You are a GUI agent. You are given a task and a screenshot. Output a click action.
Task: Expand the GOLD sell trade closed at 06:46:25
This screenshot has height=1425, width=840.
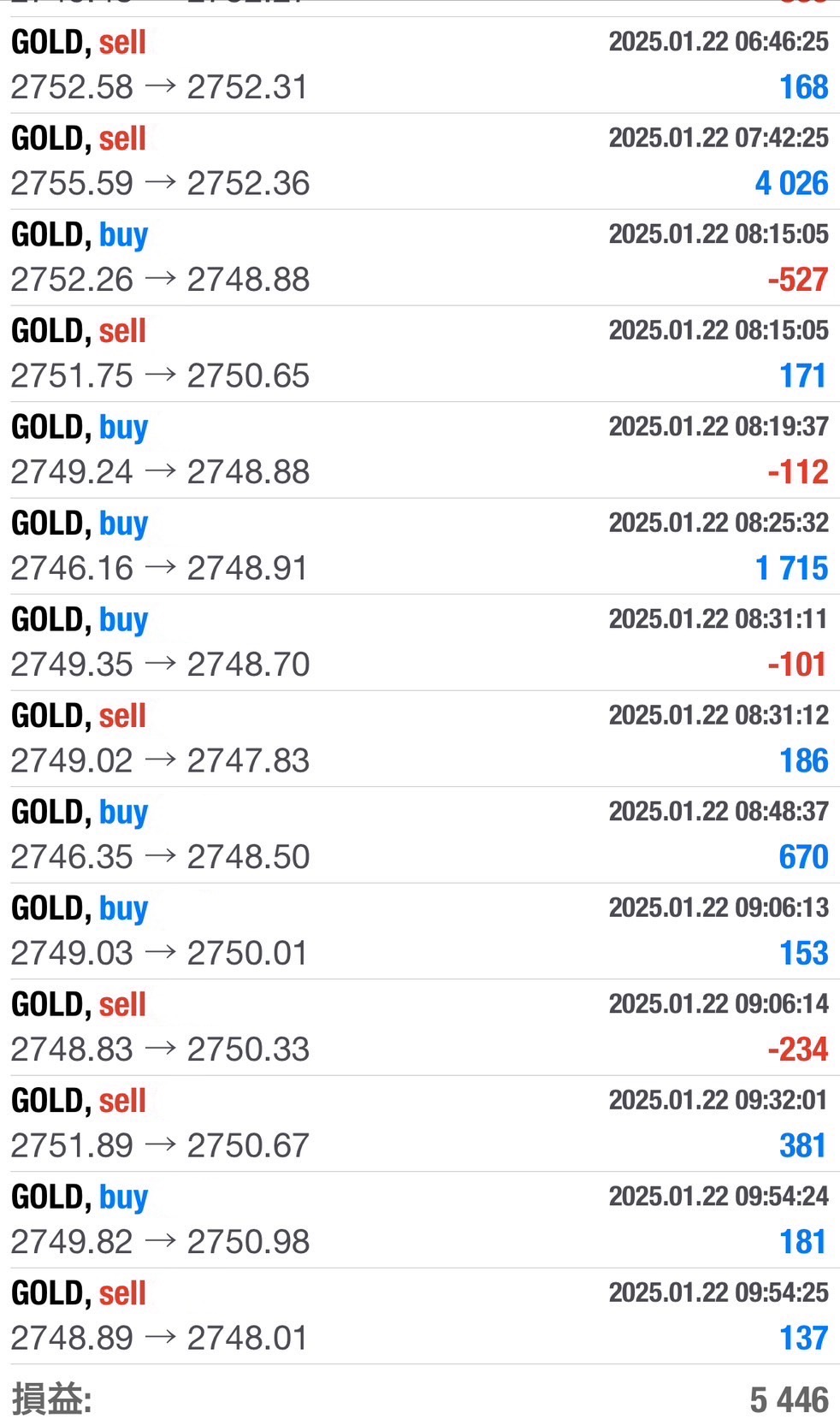pos(419,65)
